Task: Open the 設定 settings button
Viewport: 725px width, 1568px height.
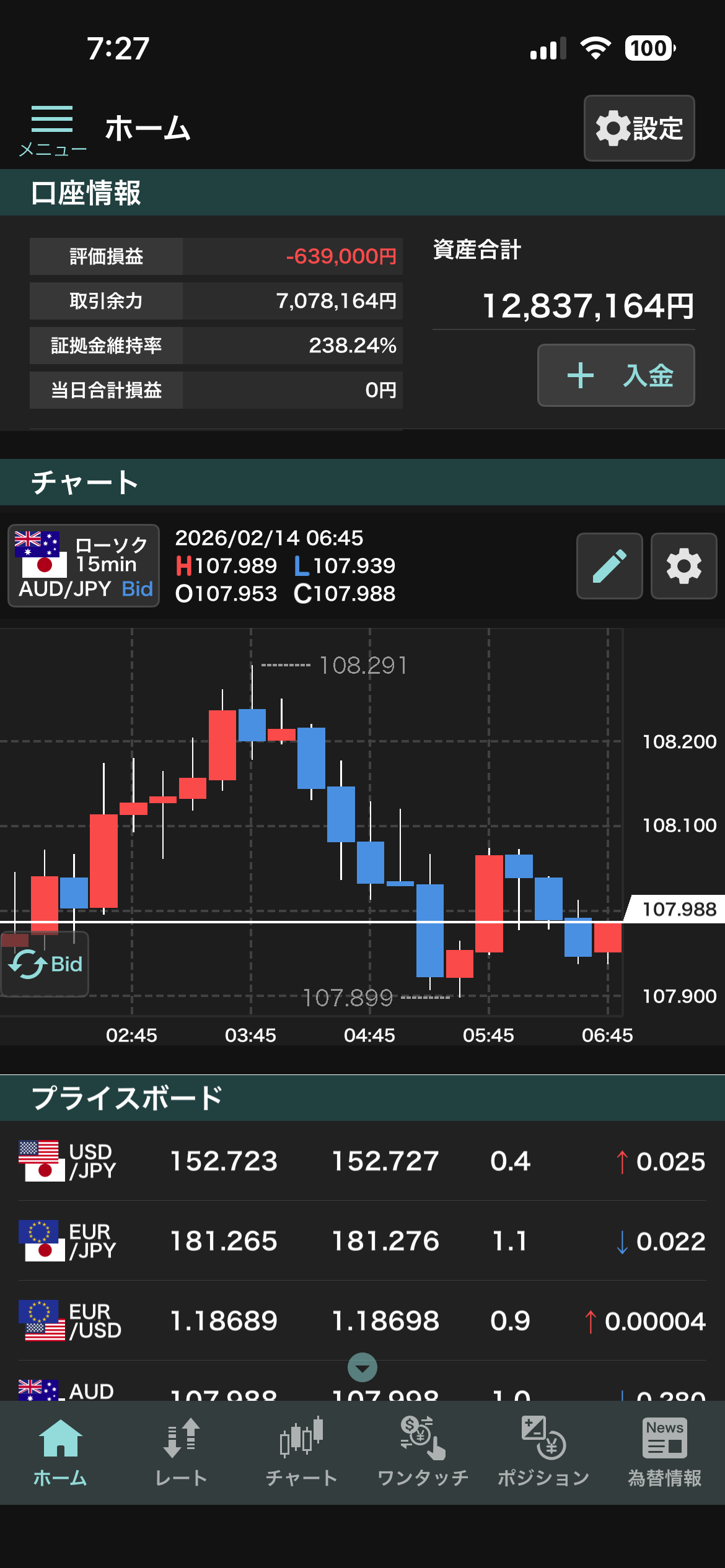Action: pos(639,128)
